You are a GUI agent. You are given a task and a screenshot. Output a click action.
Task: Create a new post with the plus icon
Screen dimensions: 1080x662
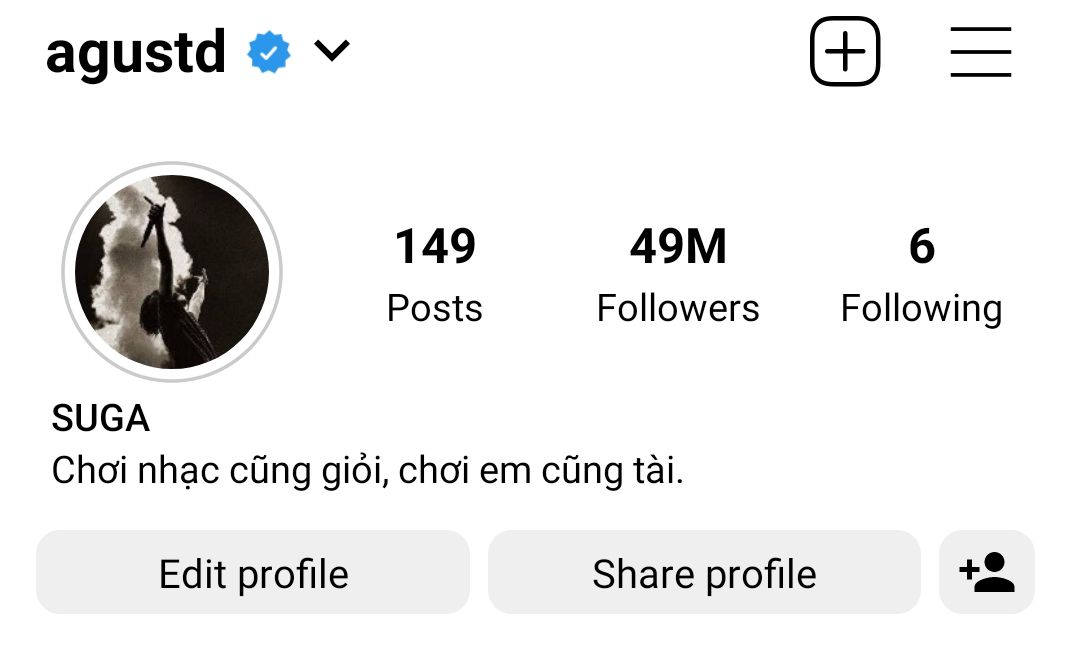pos(845,51)
